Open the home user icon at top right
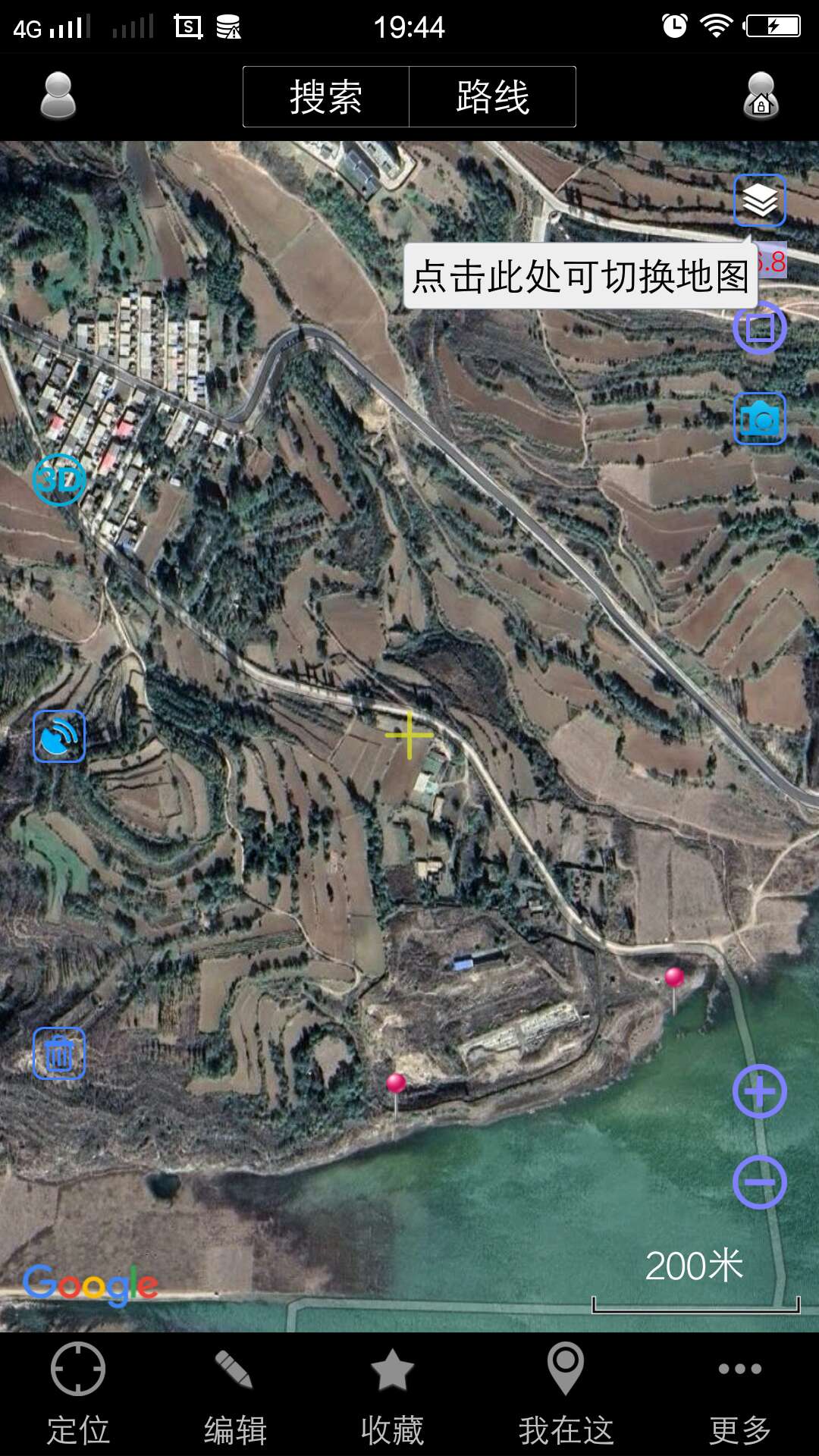This screenshot has width=819, height=1456. pos(761,96)
